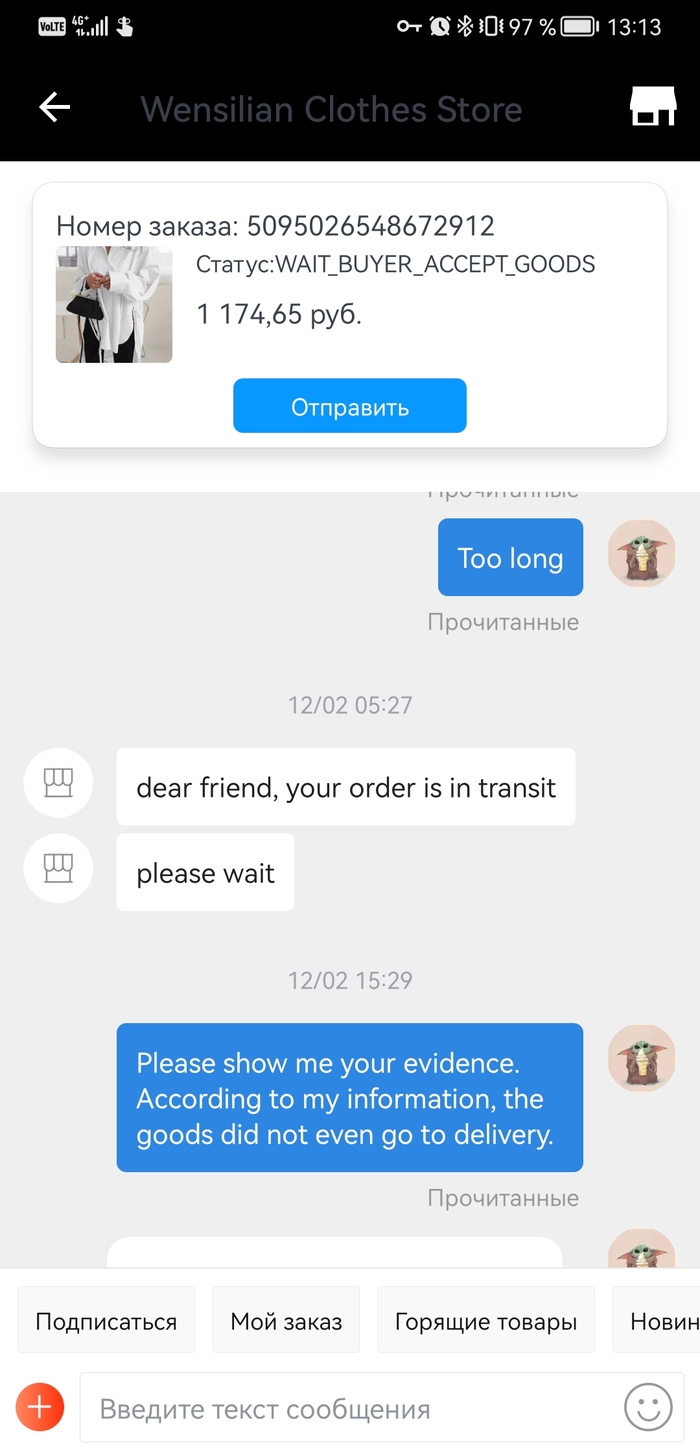
Task: Go back using the arrow icon
Action: [x=55, y=107]
